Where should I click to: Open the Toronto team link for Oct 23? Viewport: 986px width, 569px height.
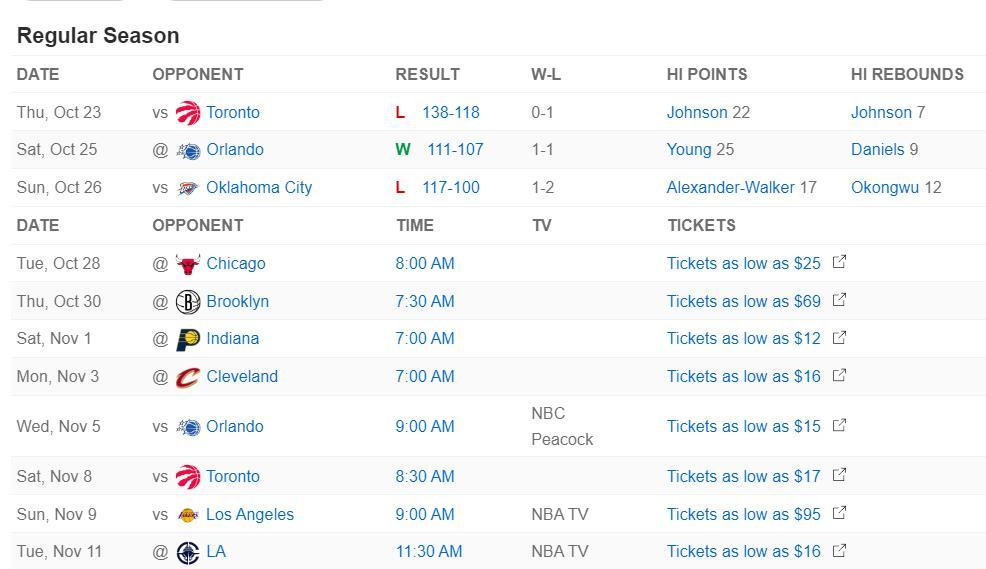232,112
